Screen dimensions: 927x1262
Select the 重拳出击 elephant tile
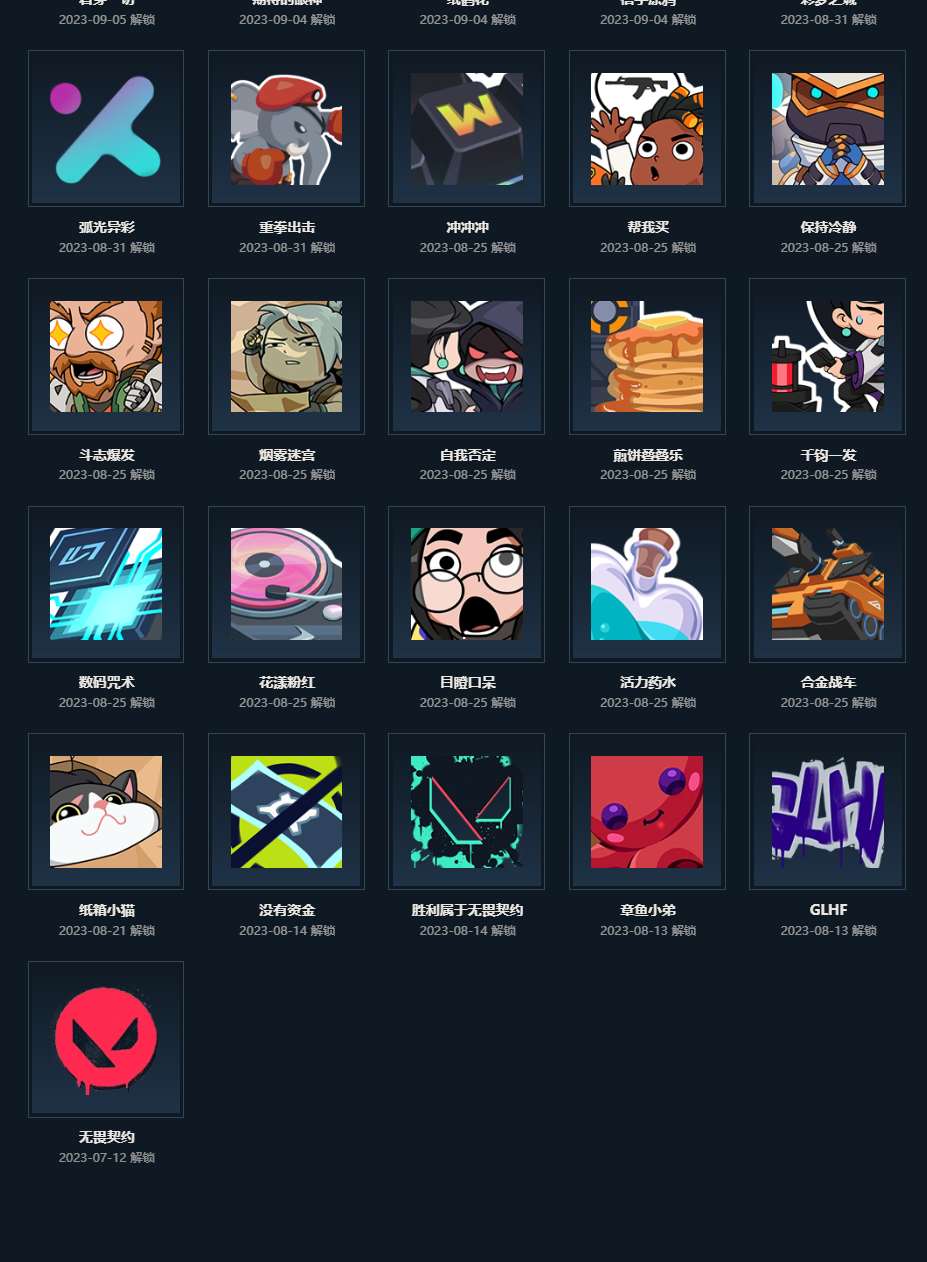pyautogui.click(x=286, y=129)
